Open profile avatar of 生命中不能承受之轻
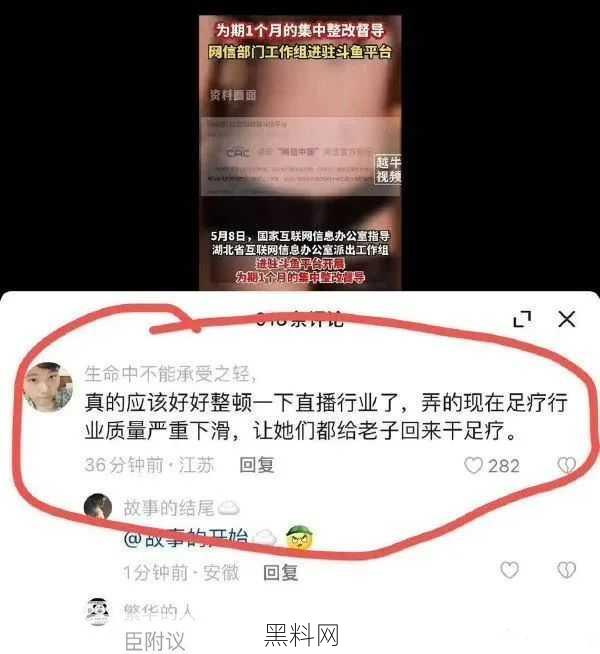The height and width of the screenshot is (654, 600). pos(47,388)
